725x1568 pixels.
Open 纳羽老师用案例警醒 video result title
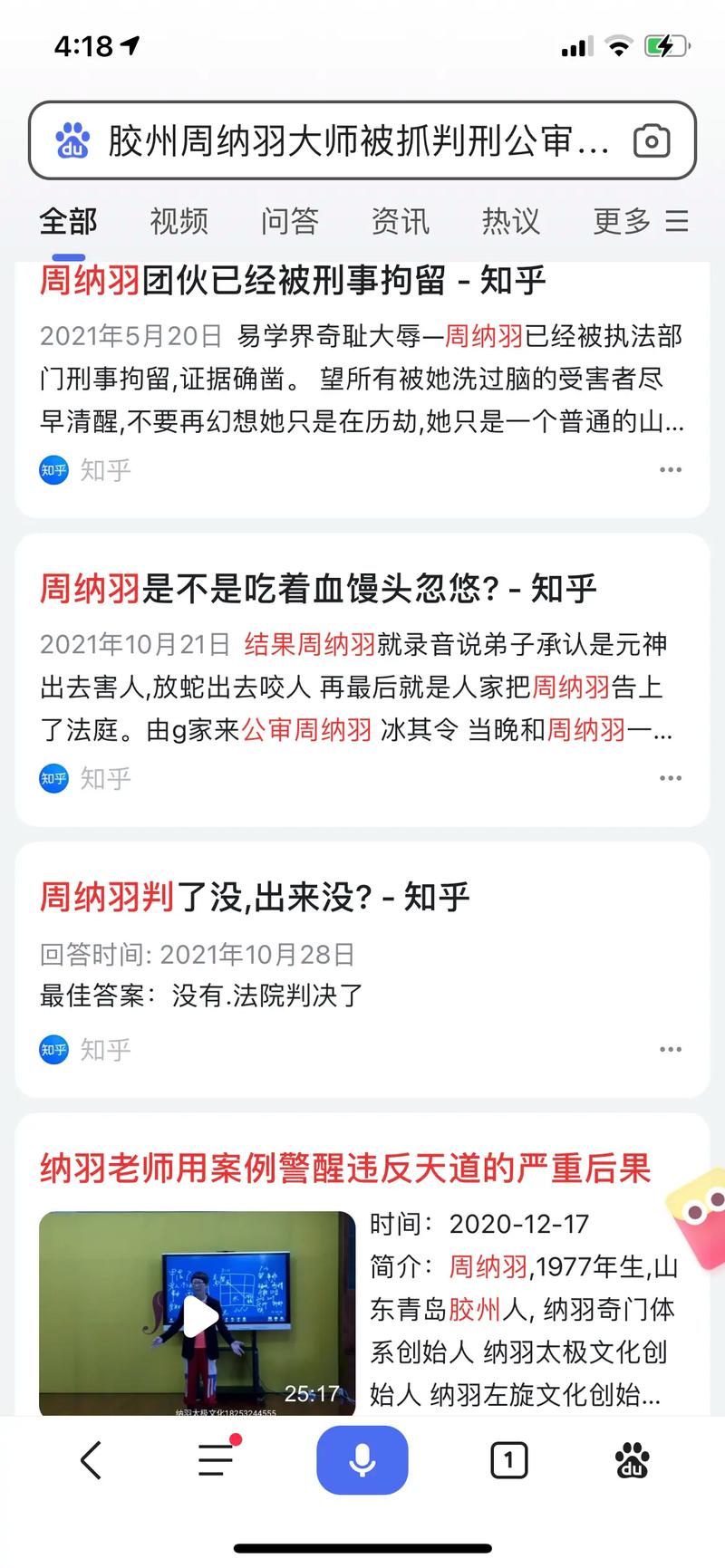coord(344,1169)
